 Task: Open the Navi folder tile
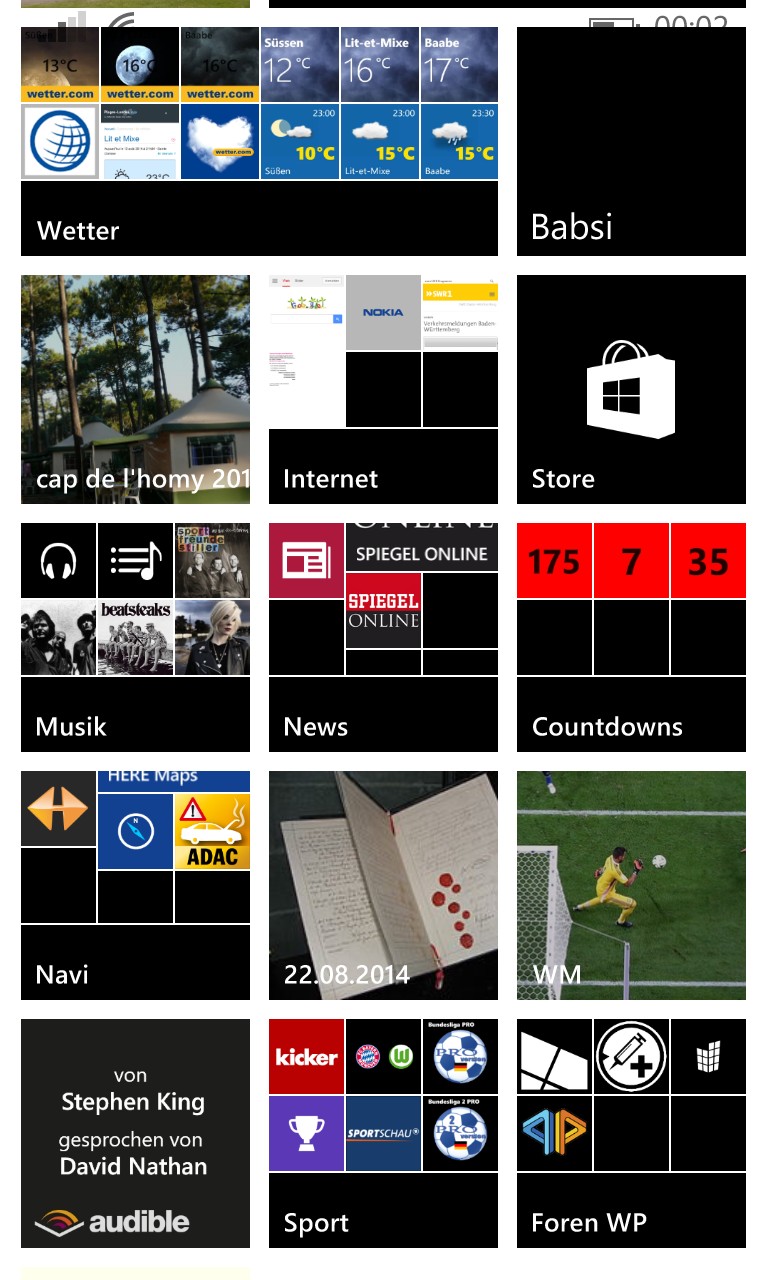tap(135, 885)
